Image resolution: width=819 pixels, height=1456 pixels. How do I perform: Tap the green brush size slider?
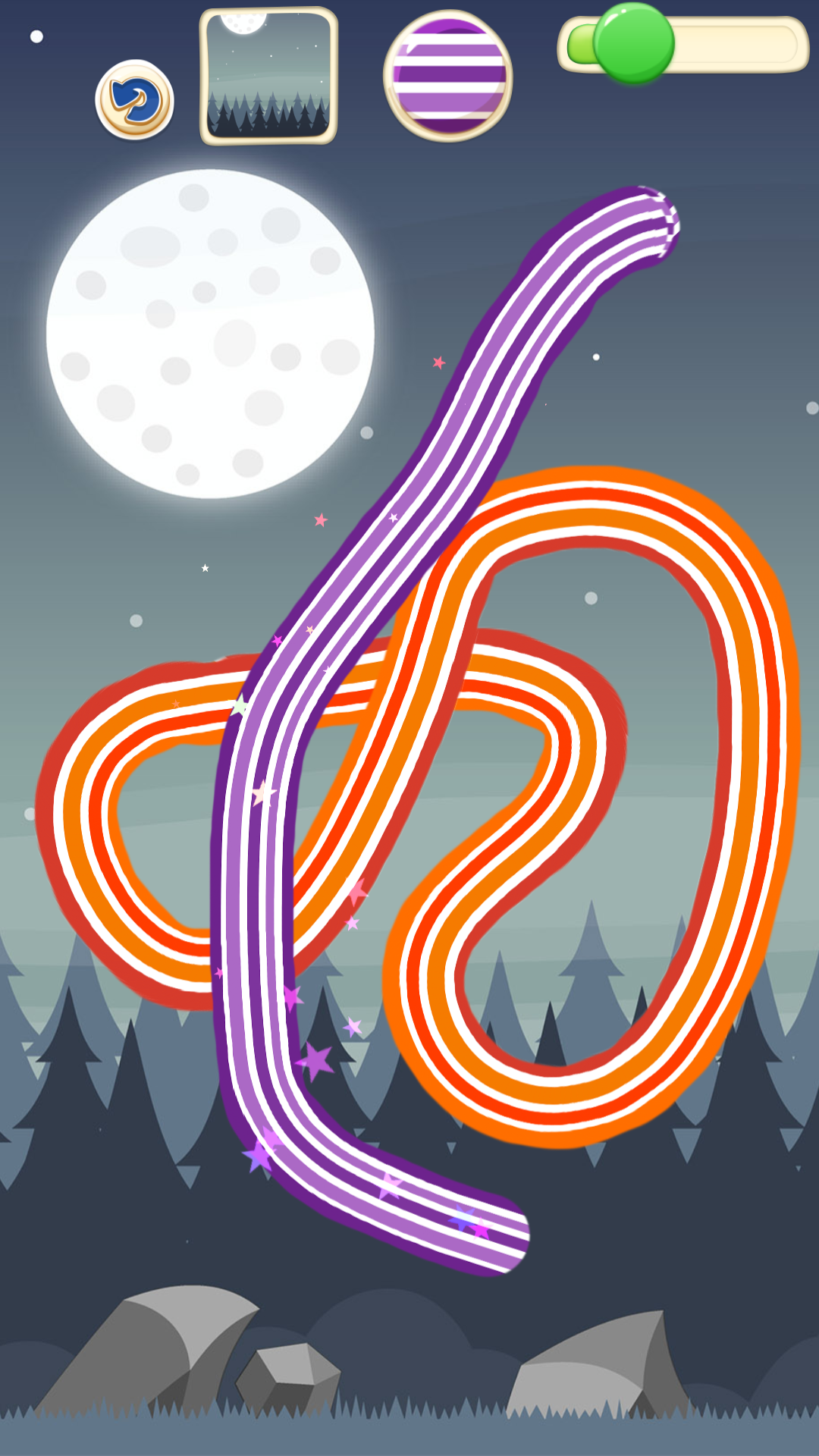tap(633, 44)
